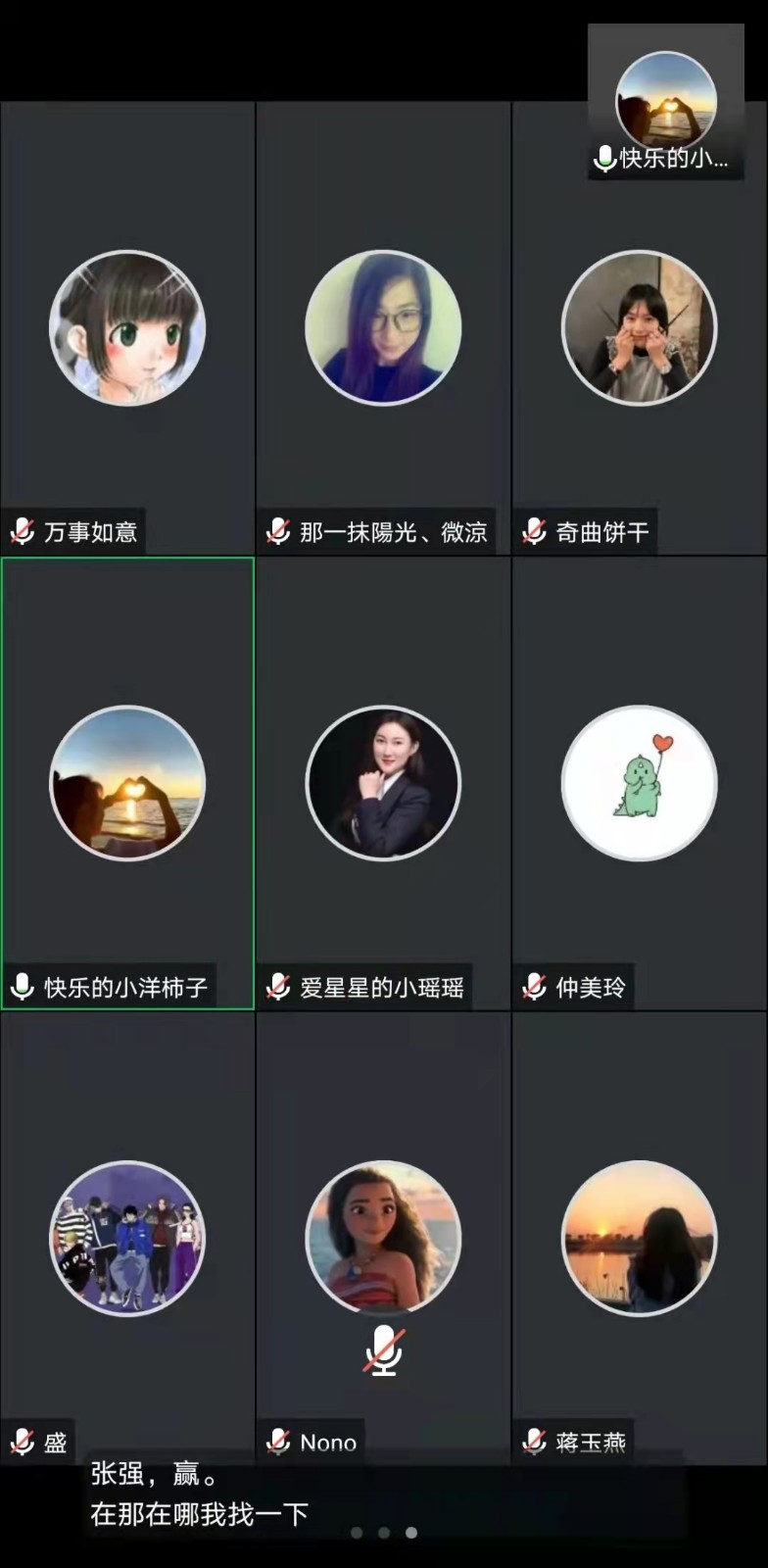768x1568 pixels.
Task: Tap the floating speaker window 快乐的小...
Action: pos(665,102)
